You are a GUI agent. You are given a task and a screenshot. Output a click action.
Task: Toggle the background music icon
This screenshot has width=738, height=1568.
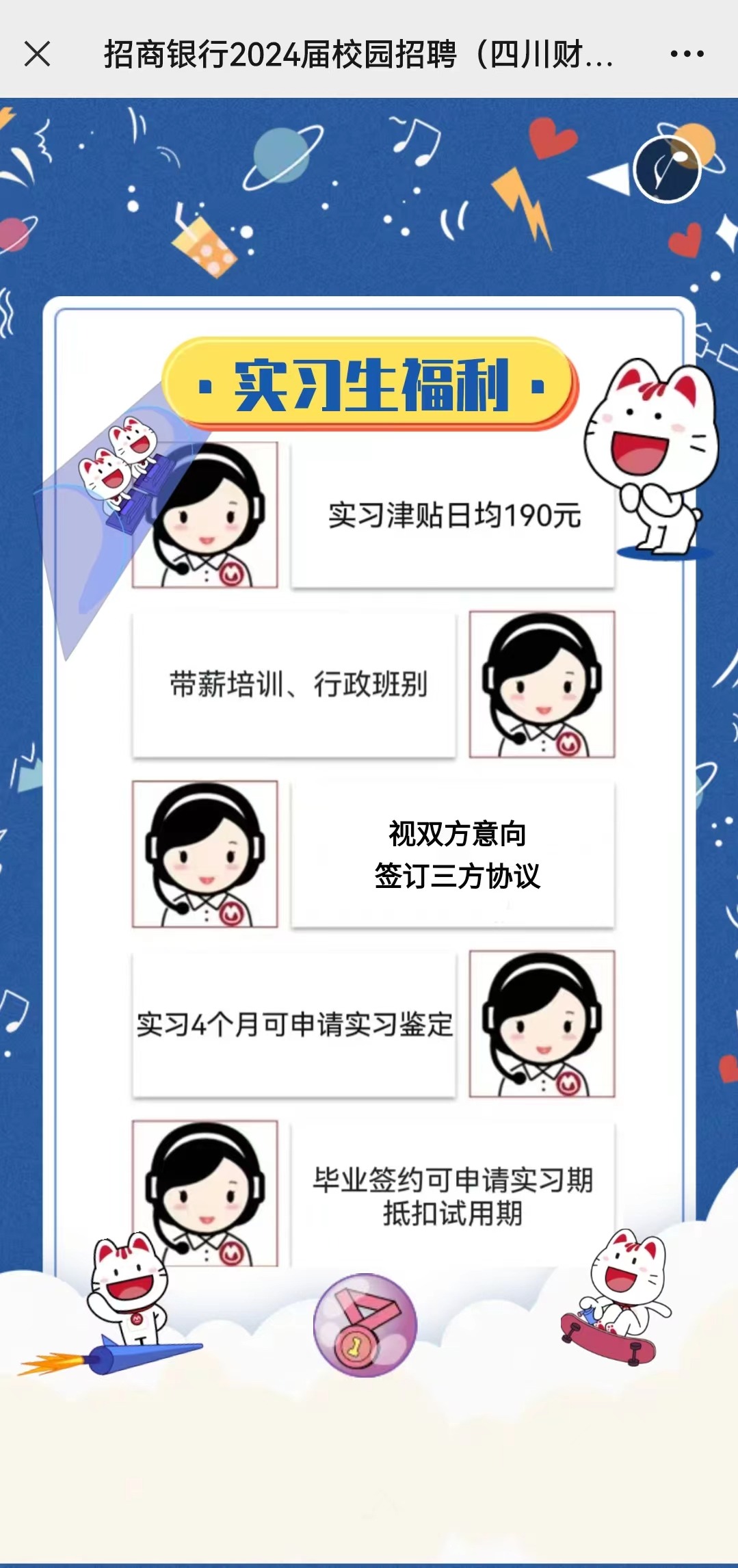[x=667, y=169]
